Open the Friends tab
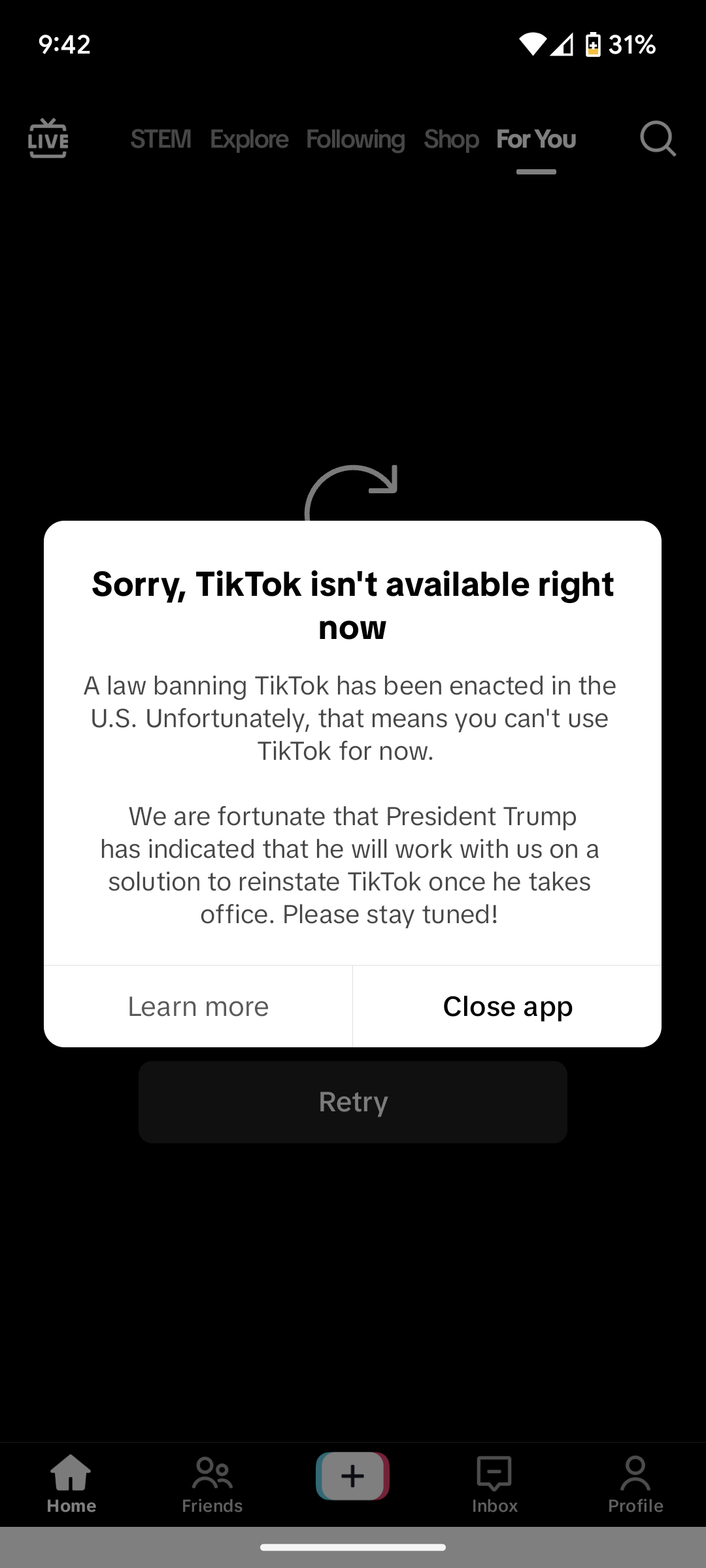The image size is (706, 1568). (212, 1484)
